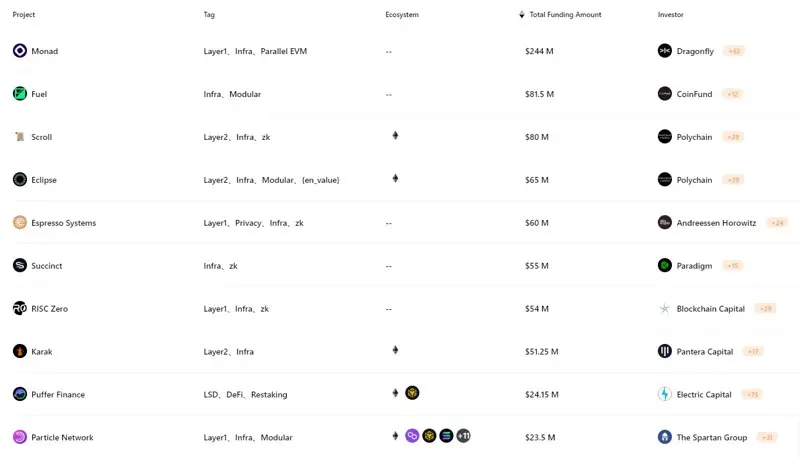Open the Dragonfly investor link

coord(695,51)
